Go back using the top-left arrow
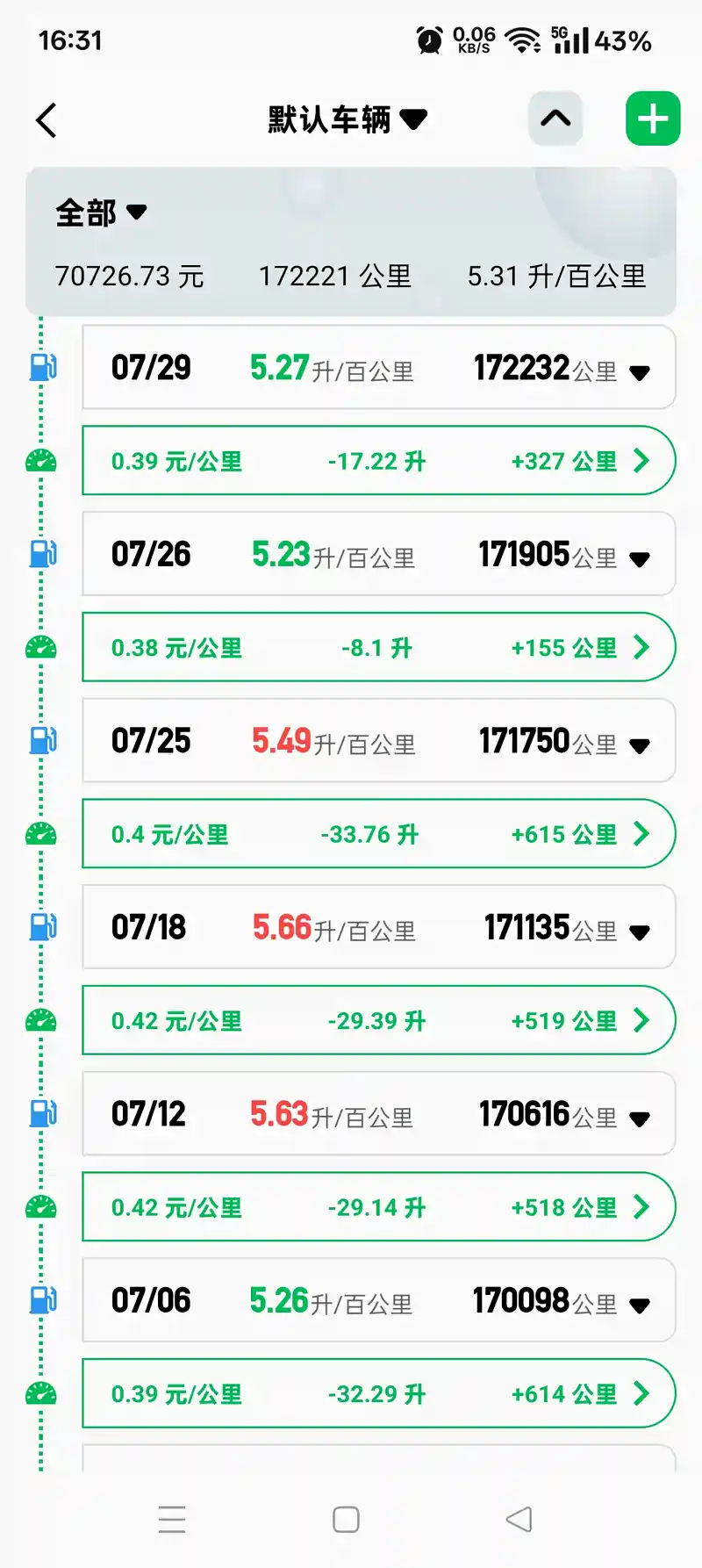This screenshot has width=702, height=1568. (x=47, y=120)
